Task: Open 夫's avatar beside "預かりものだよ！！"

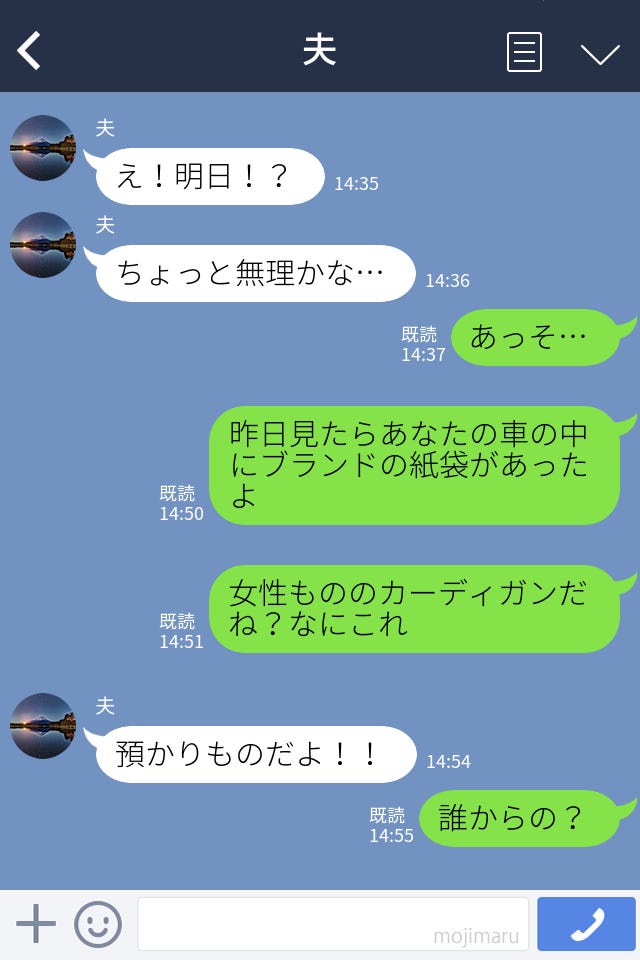Action: coord(43,726)
